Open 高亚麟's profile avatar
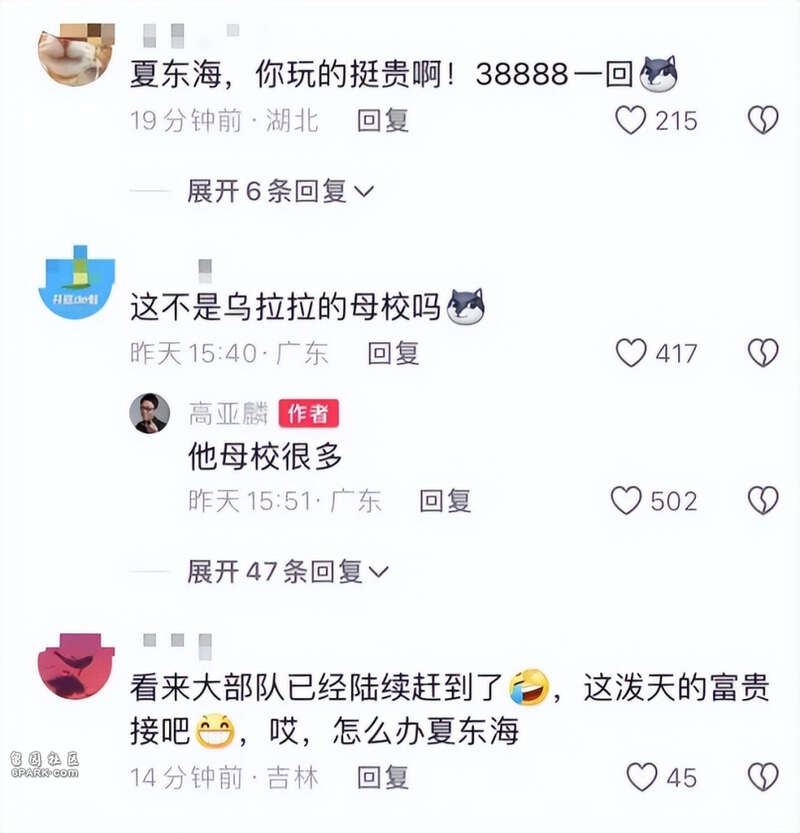 (150, 412)
